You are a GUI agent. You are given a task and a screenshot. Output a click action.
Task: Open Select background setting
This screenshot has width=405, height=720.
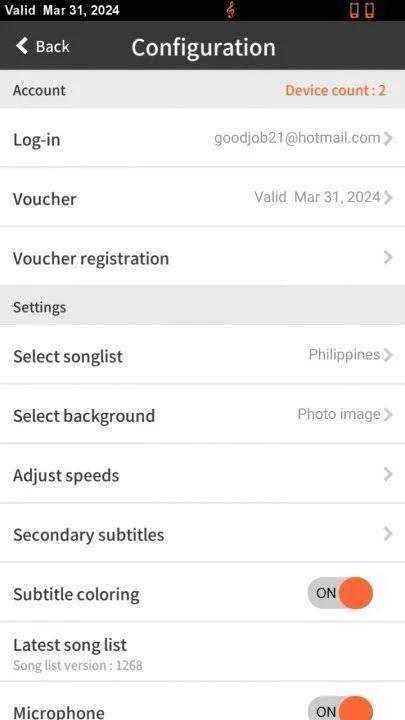tap(202, 415)
